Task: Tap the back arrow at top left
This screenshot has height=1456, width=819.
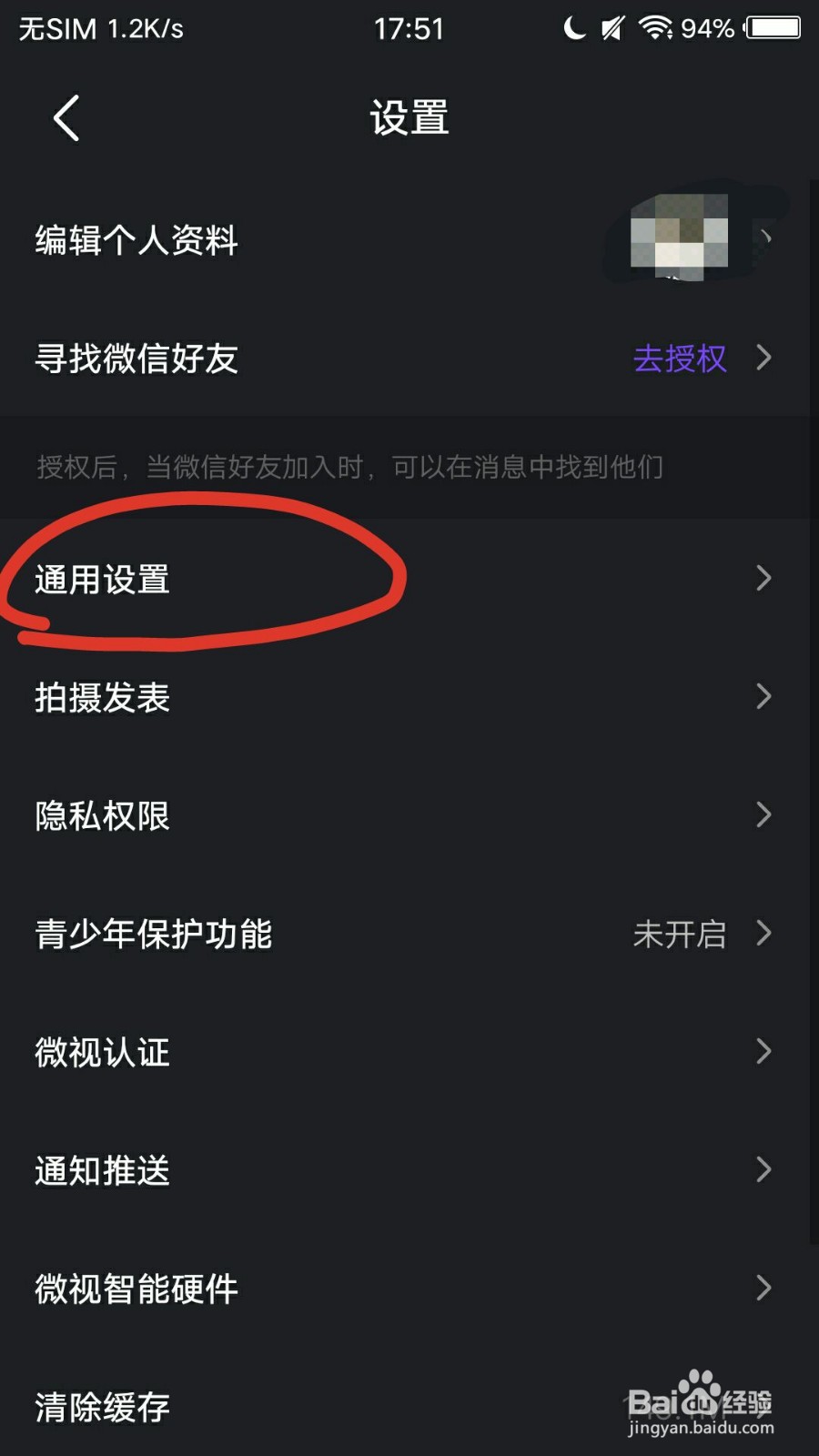Action: (x=64, y=118)
